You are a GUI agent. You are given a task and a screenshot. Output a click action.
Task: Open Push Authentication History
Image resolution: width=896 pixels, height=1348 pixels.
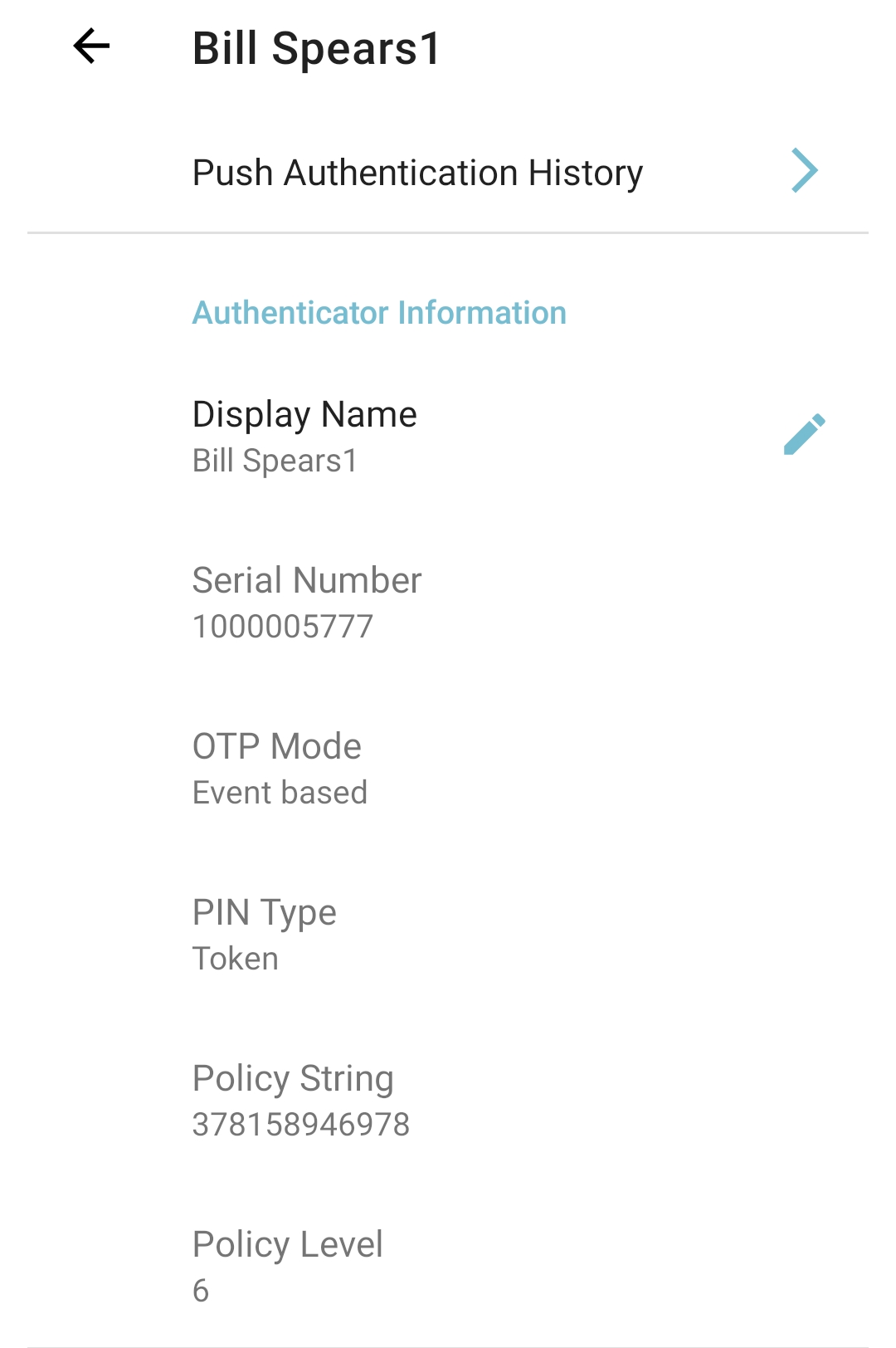[448, 173]
